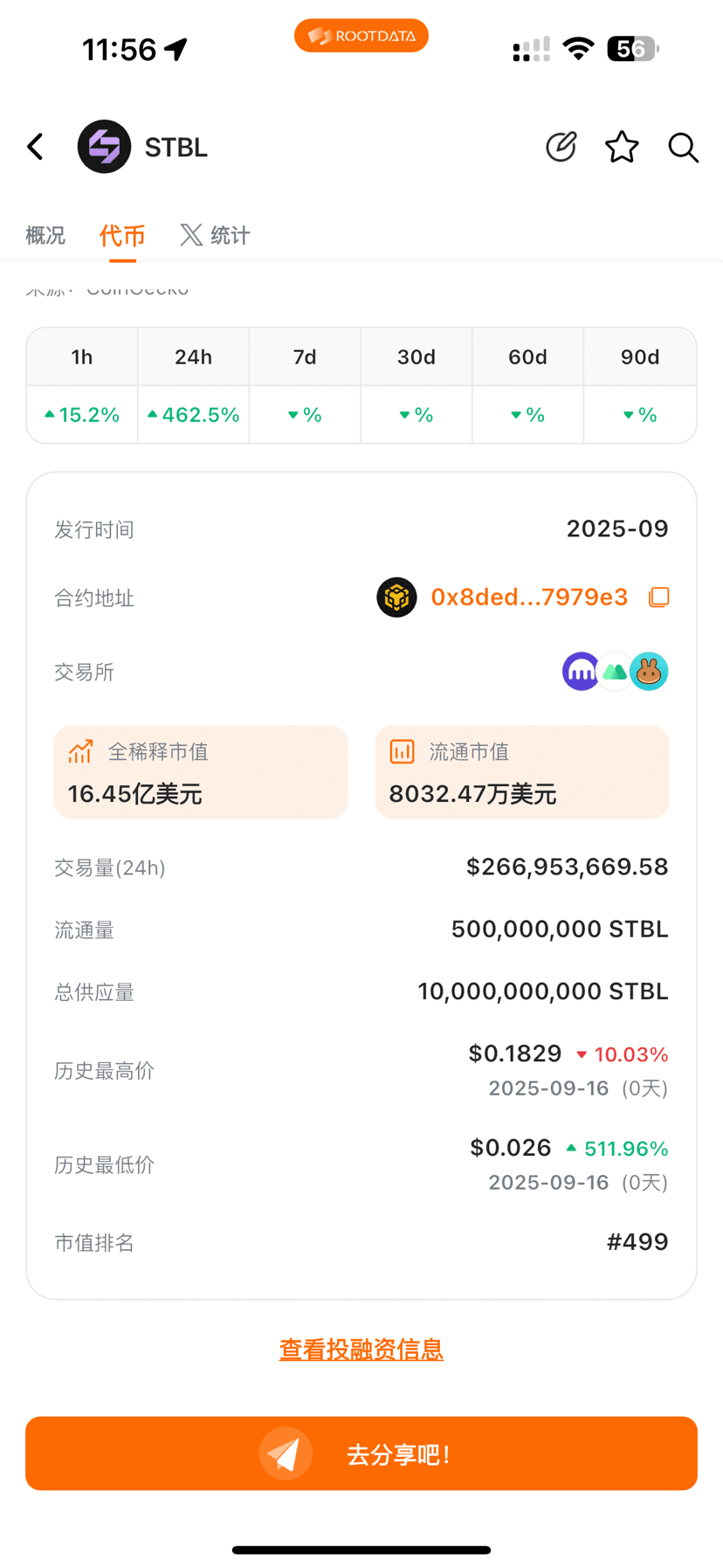Open the search magnifier

683,148
